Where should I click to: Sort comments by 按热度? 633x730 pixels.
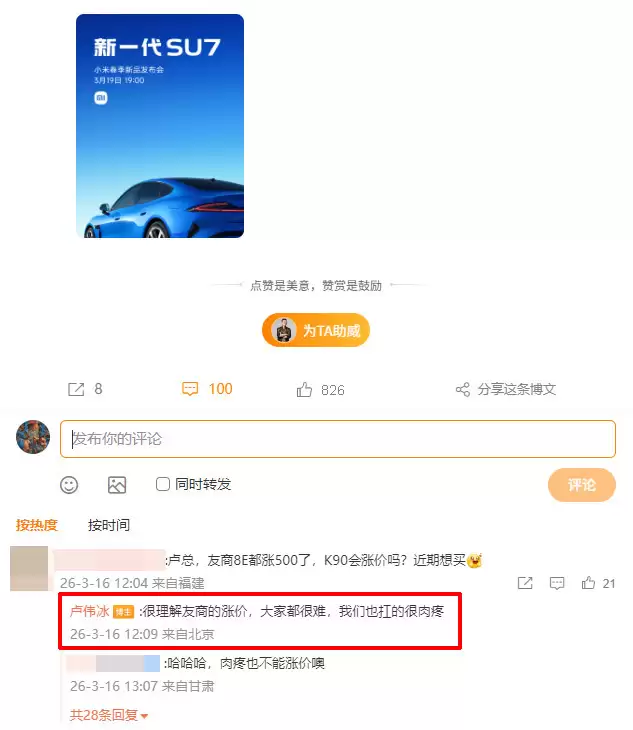point(37,525)
